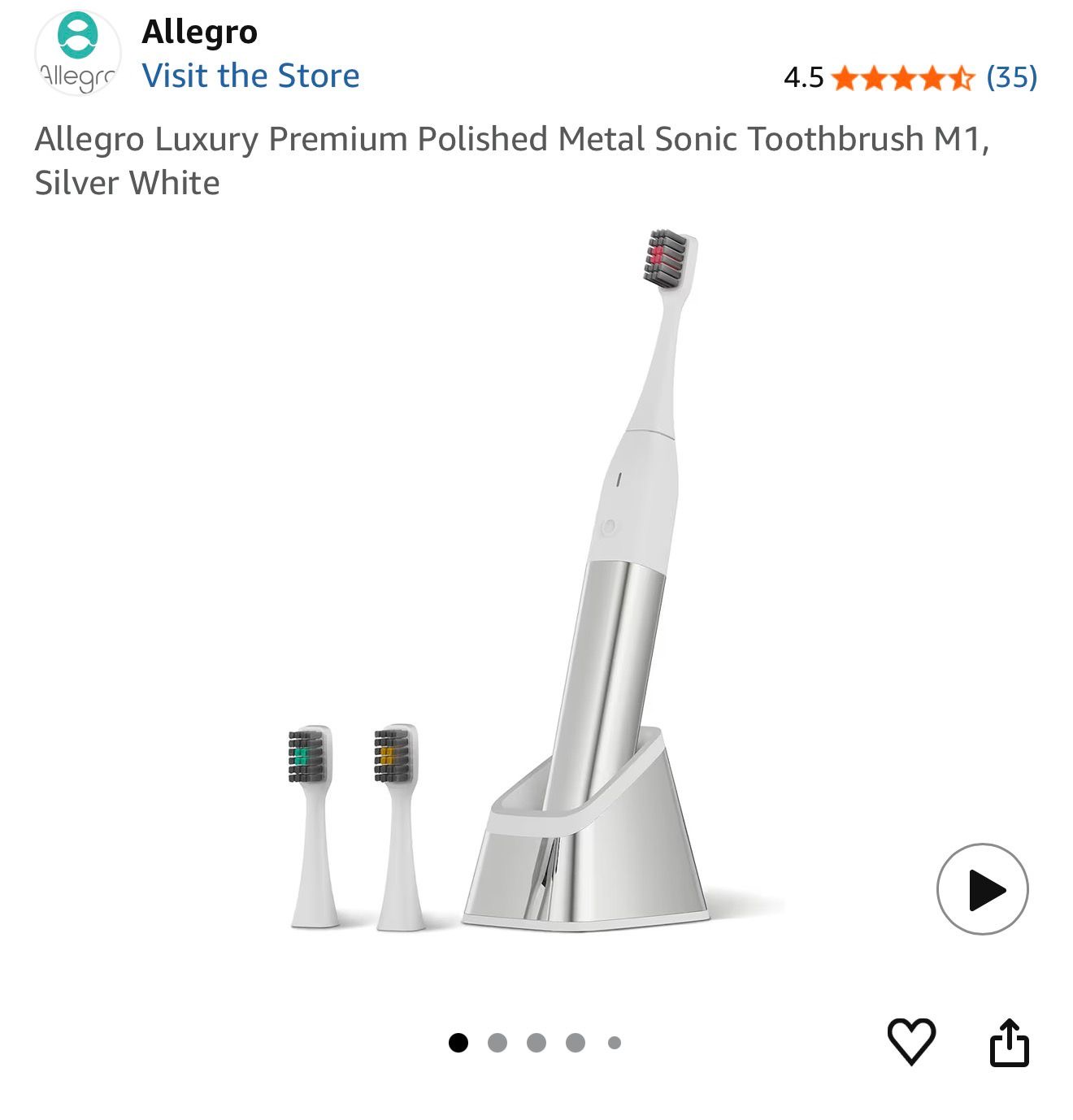This screenshot has width=1073, height=1120.
Task: Add toothbrush to wish list
Action: coord(910,1041)
